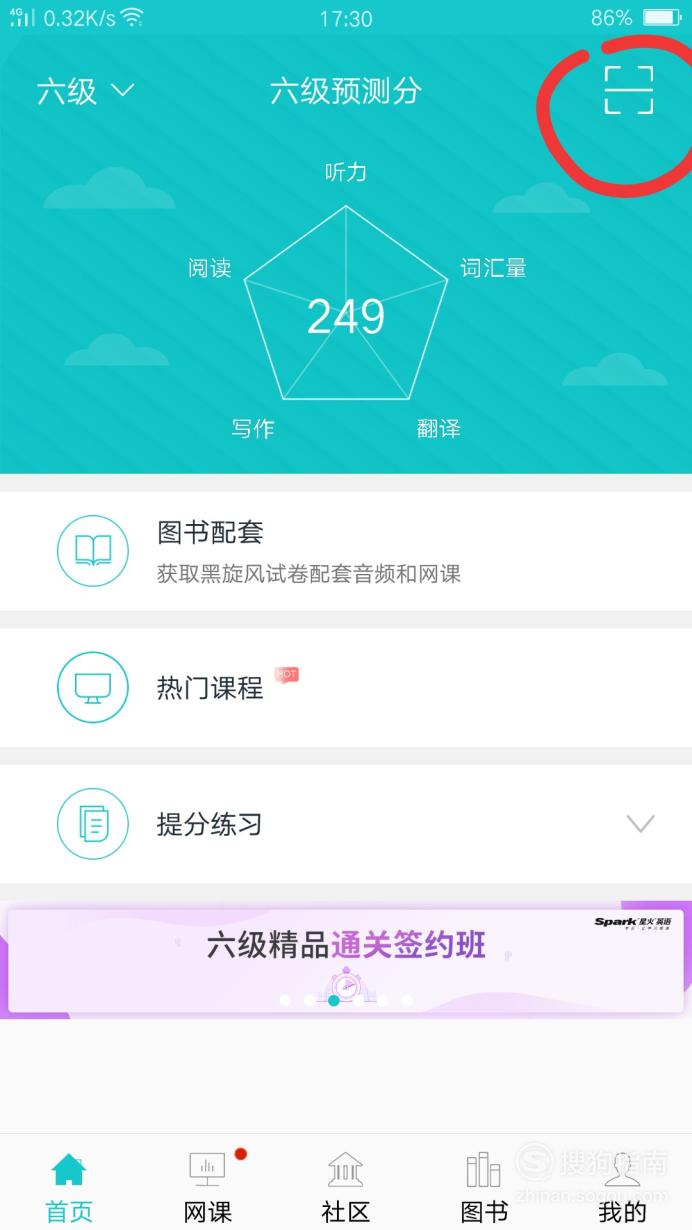Screen dimensions: 692x1230
Task: Expand the 提分练习 section
Action: [x=346, y=824]
